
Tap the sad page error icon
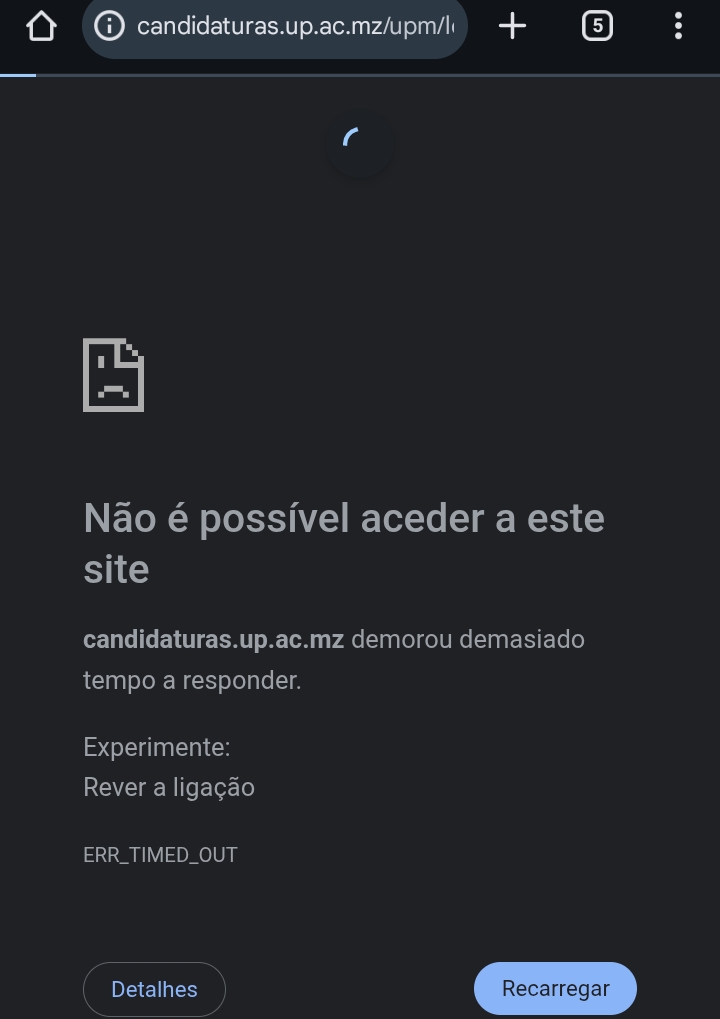coord(113,375)
